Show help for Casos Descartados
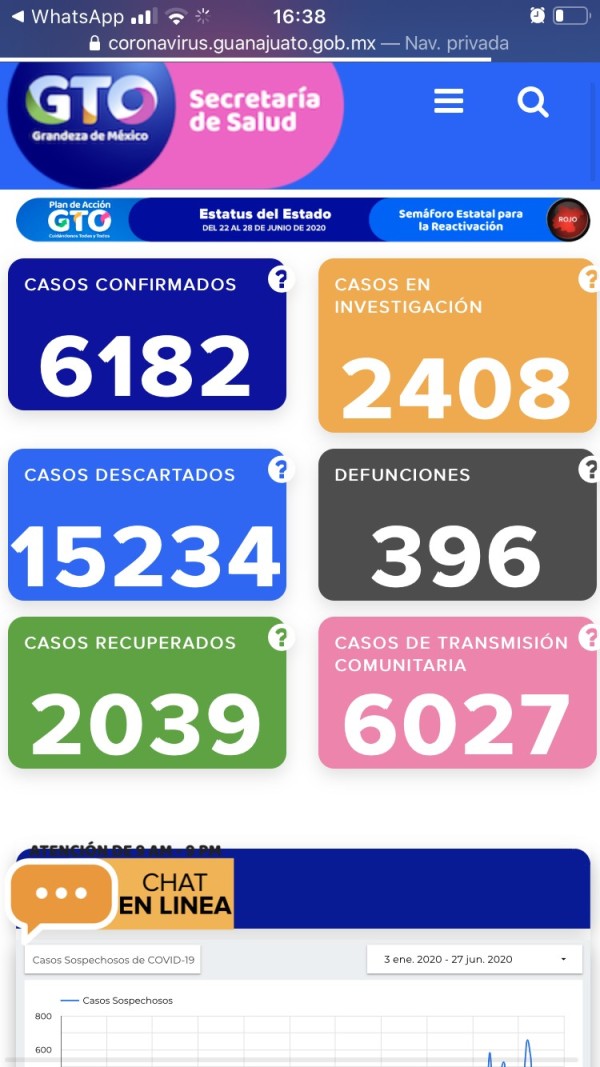The width and height of the screenshot is (600, 1067). [x=281, y=468]
